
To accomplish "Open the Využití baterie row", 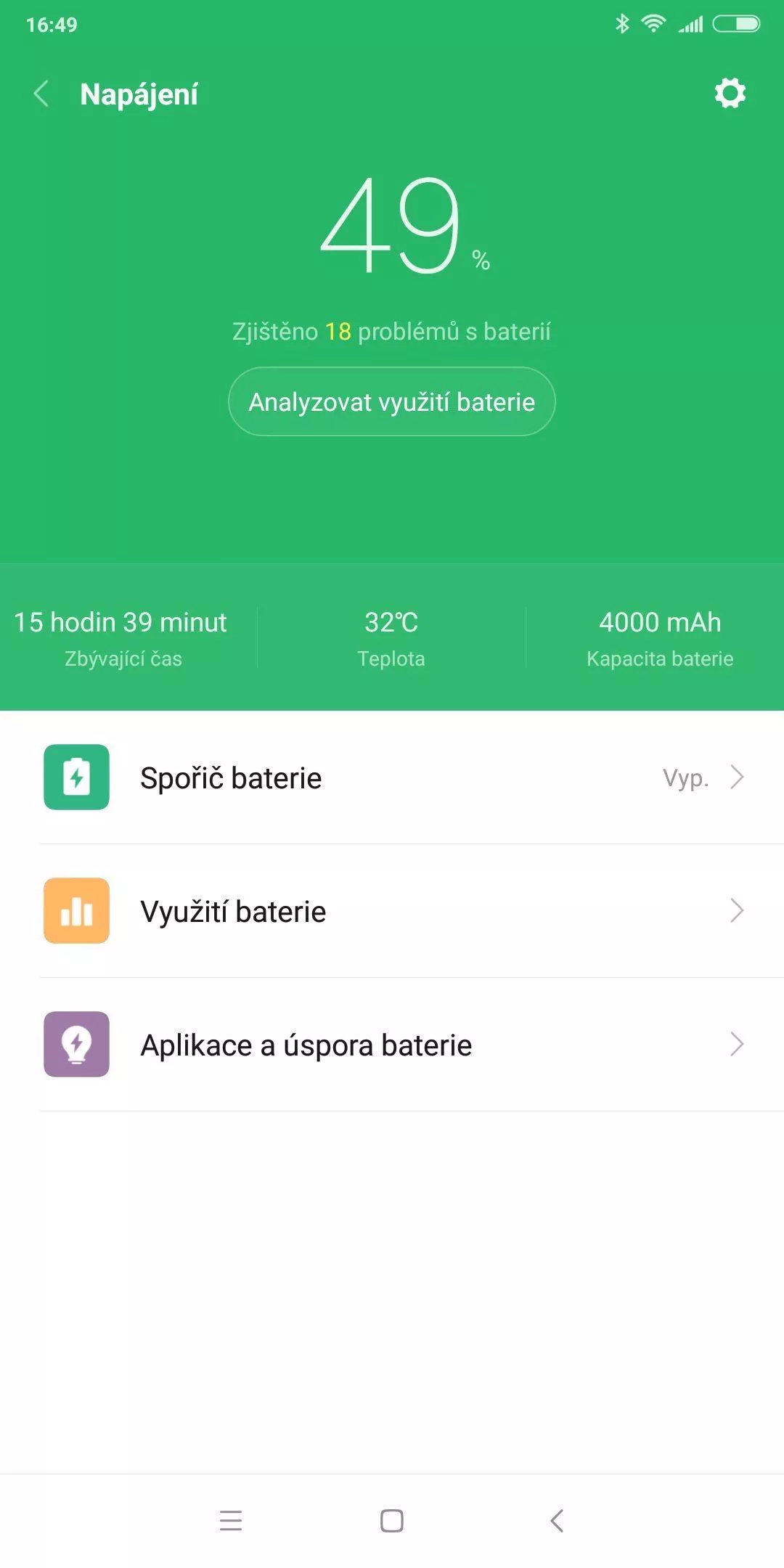I will tap(392, 910).
